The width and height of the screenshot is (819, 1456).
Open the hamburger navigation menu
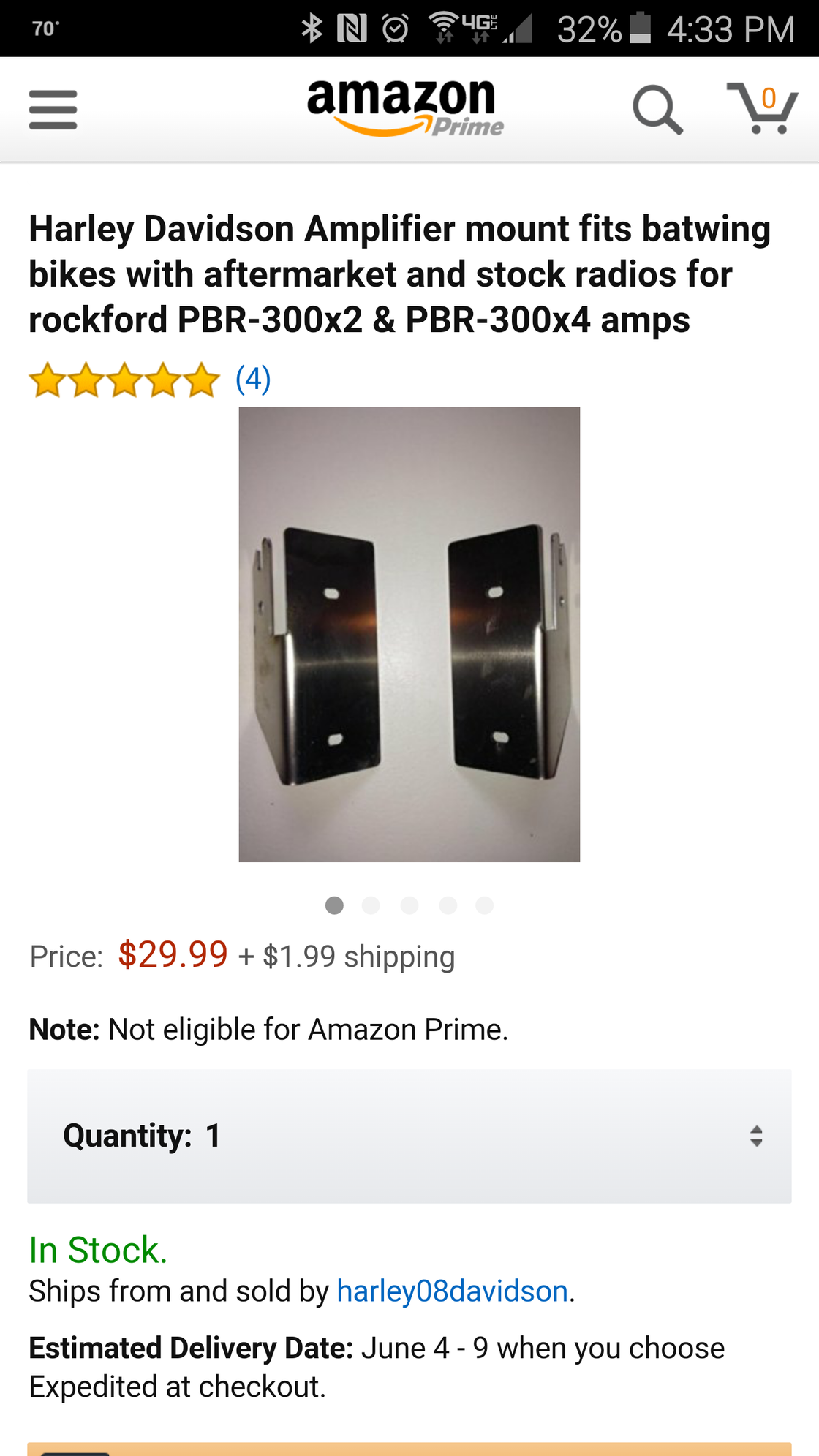point(53,110)
